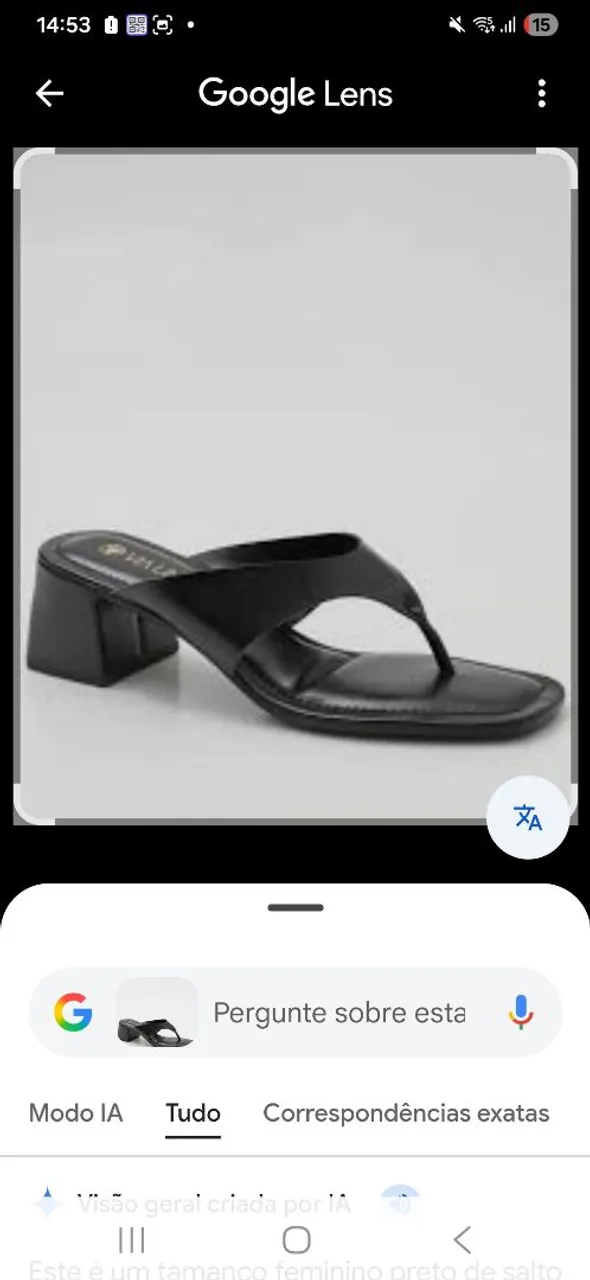Switch to Correspondências exatas tab
This screenshot has height=1280, width=590.
tap(406, 1113)
